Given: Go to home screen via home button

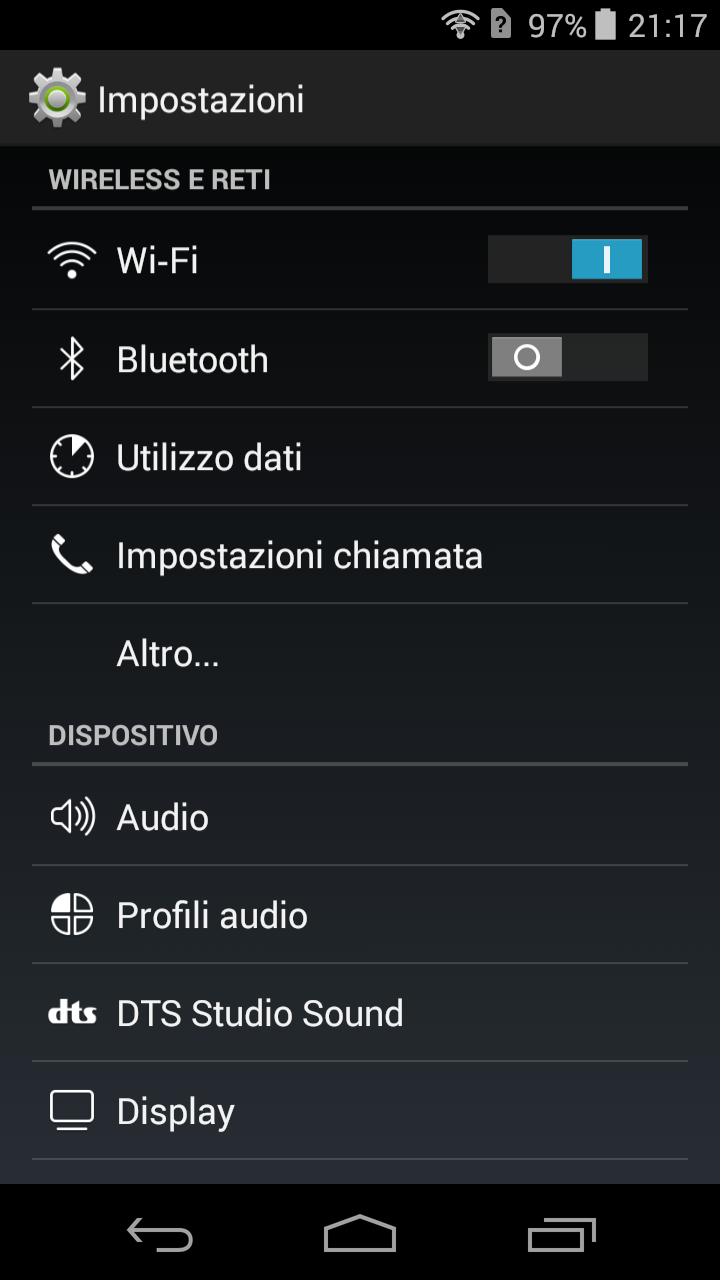Looking at the screenshot, I should (x=360, y=1234).
